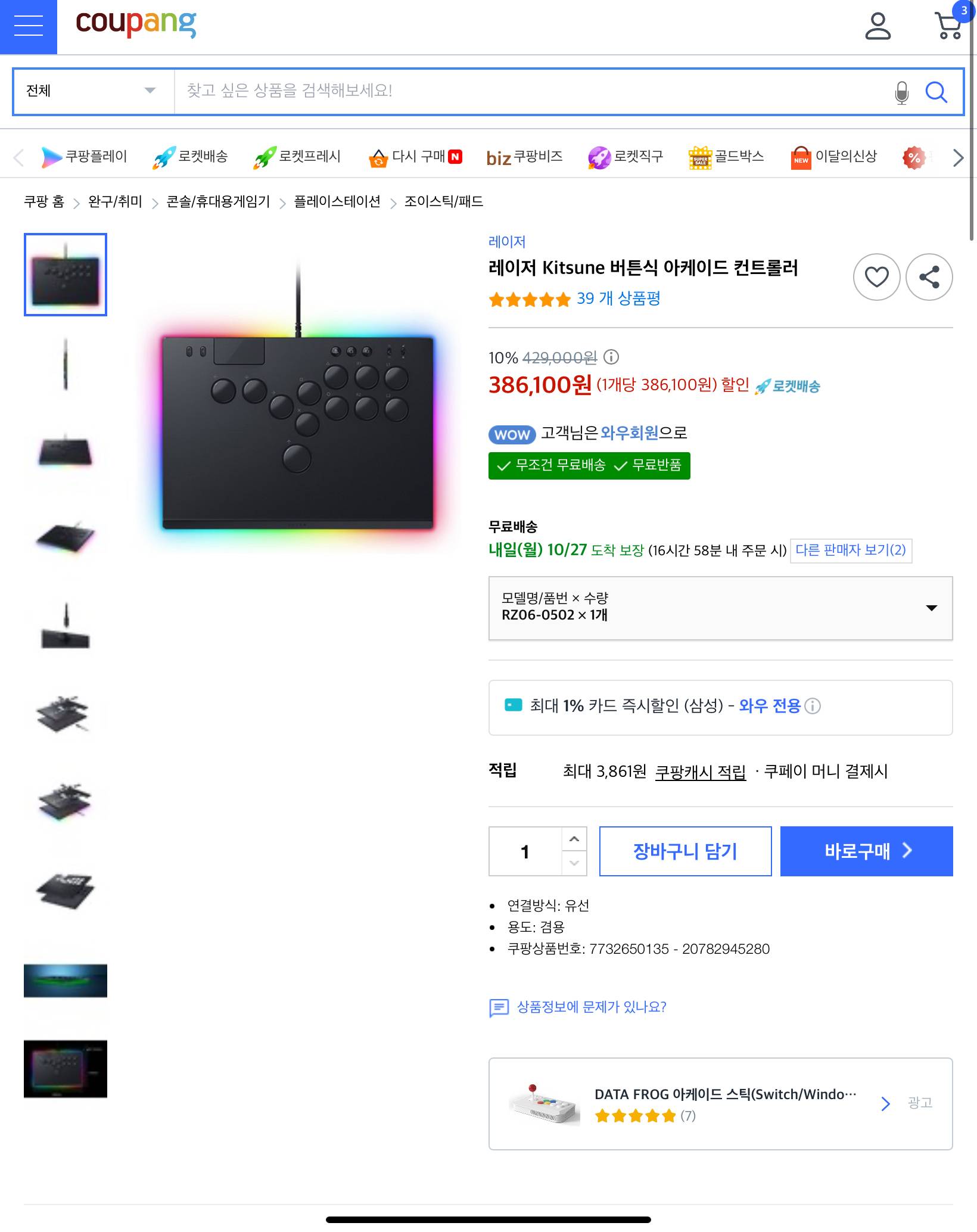This screenshot has height=1232, width=977.
Task: View other sellers via 다른 판매자 보기
Action: (x=850, y=550)
